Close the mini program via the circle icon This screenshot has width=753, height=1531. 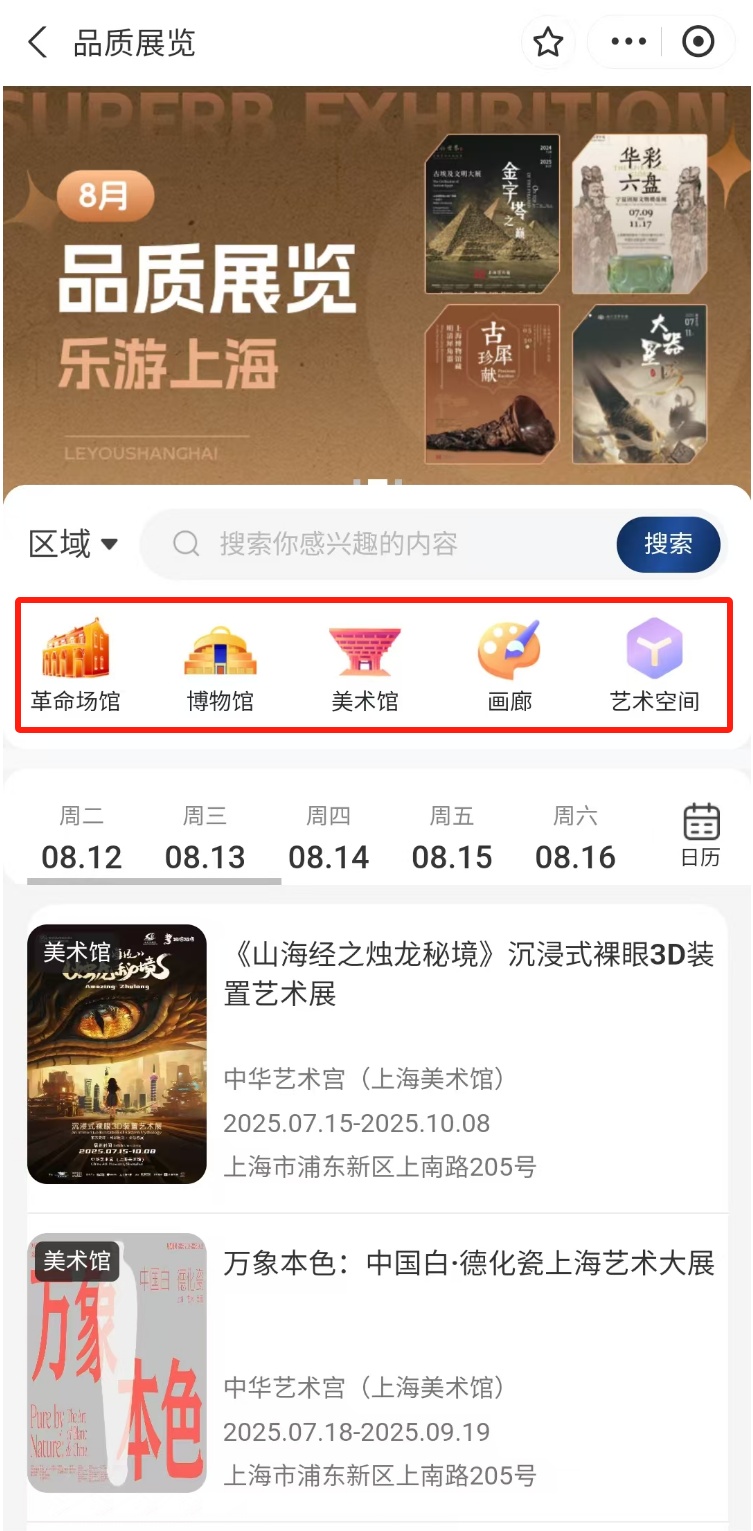[x=698, y=43]
